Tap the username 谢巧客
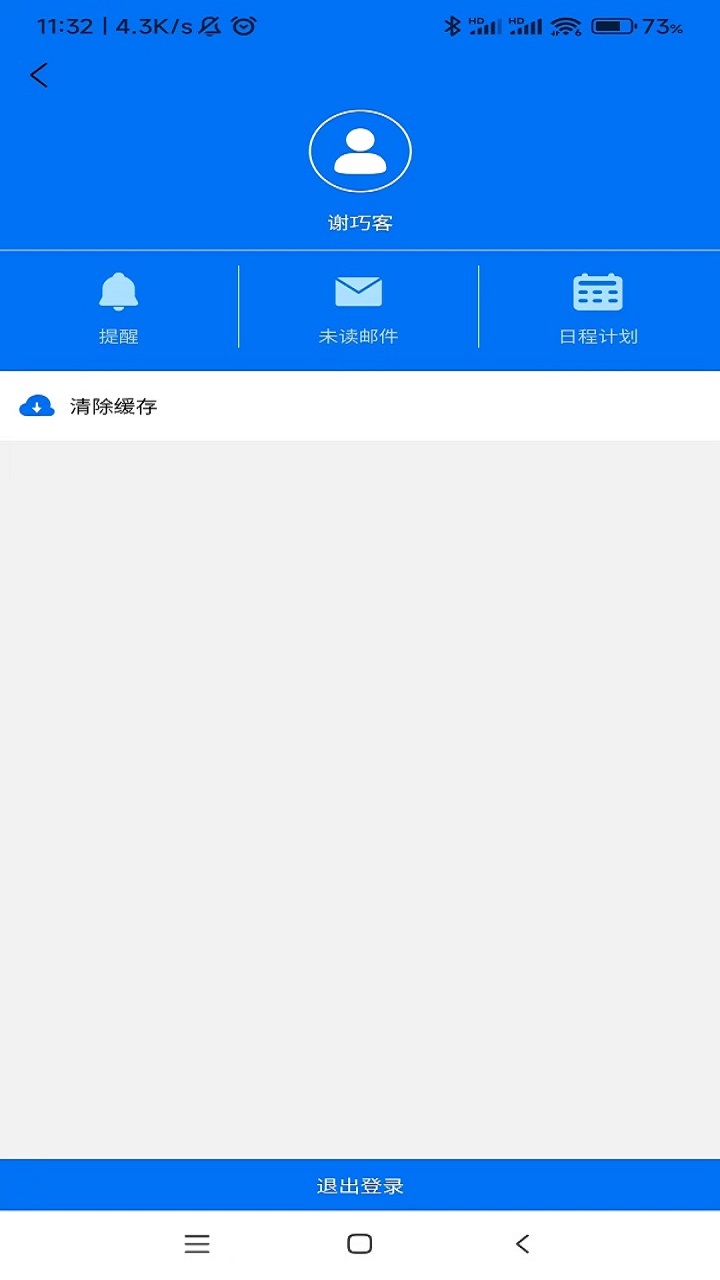Screen dimensions: 720x1280 [x=360, y=222]
